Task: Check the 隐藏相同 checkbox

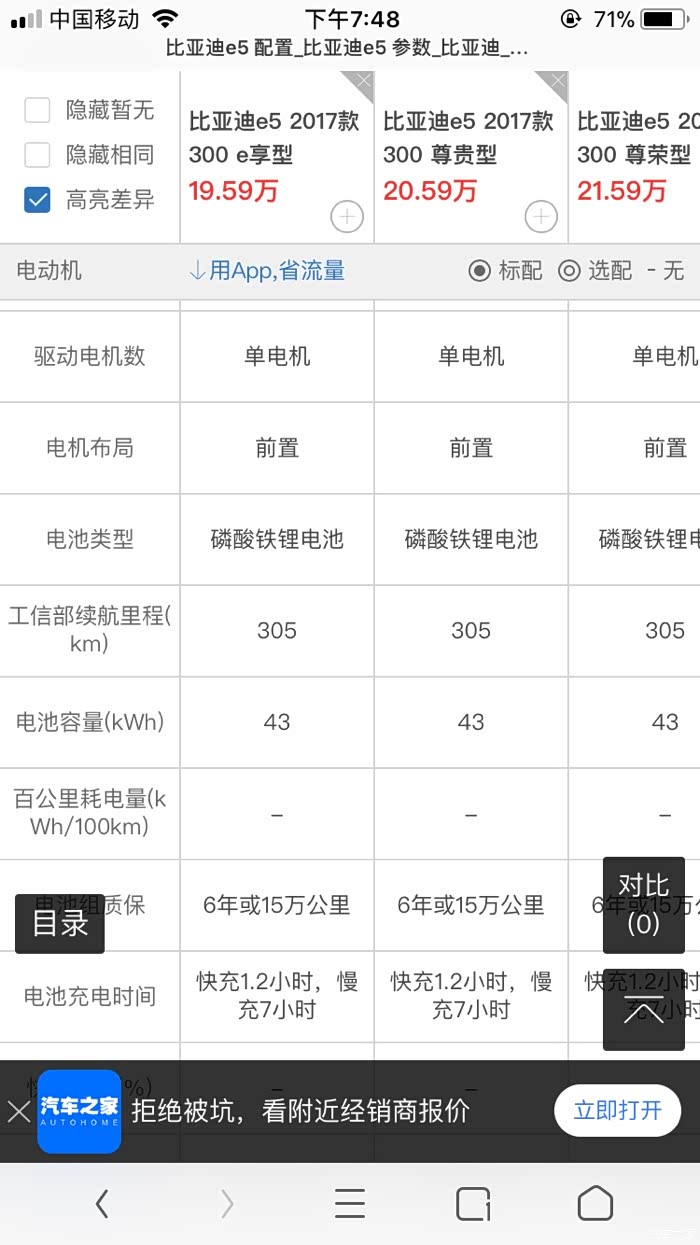Action: click(x=37, y=155)
